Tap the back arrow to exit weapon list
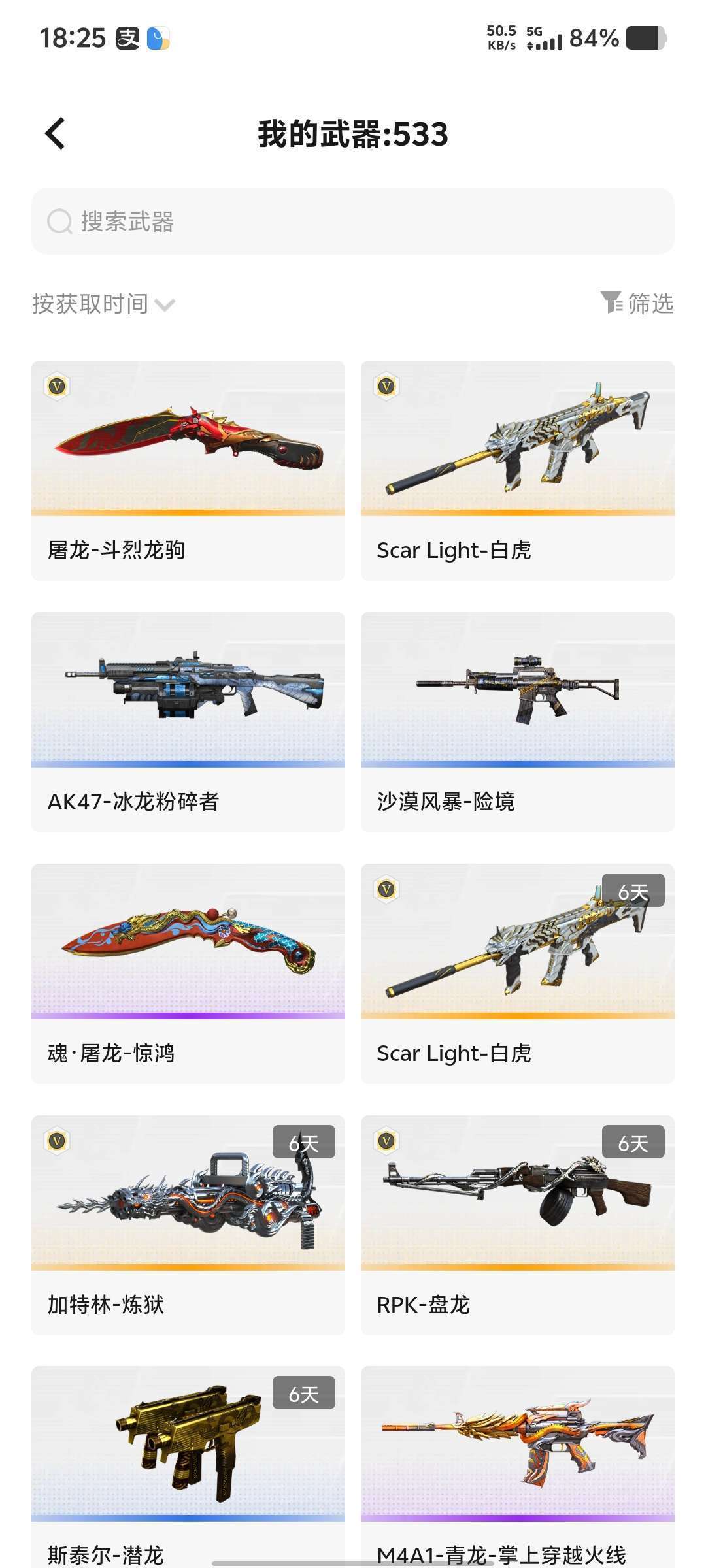This screenshot has height=1568, width=706. (x=55, y=133)
